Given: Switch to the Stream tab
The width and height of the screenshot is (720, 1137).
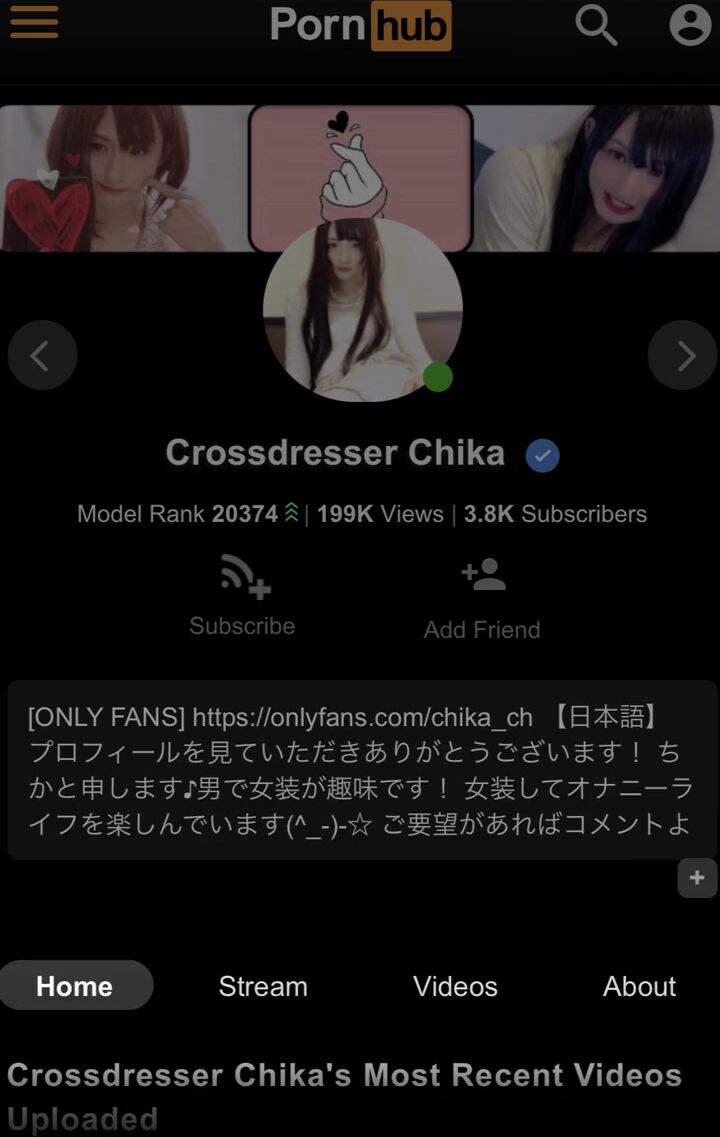Looking at the screenshot, I should [263, 986].
